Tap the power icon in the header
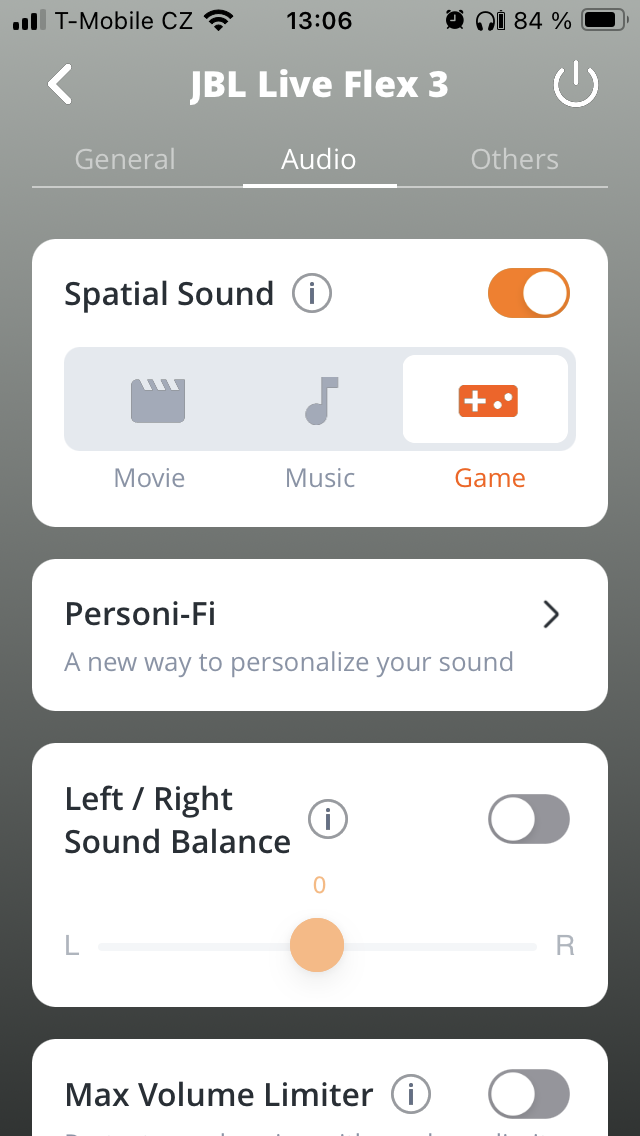 [x=575, y=86]
